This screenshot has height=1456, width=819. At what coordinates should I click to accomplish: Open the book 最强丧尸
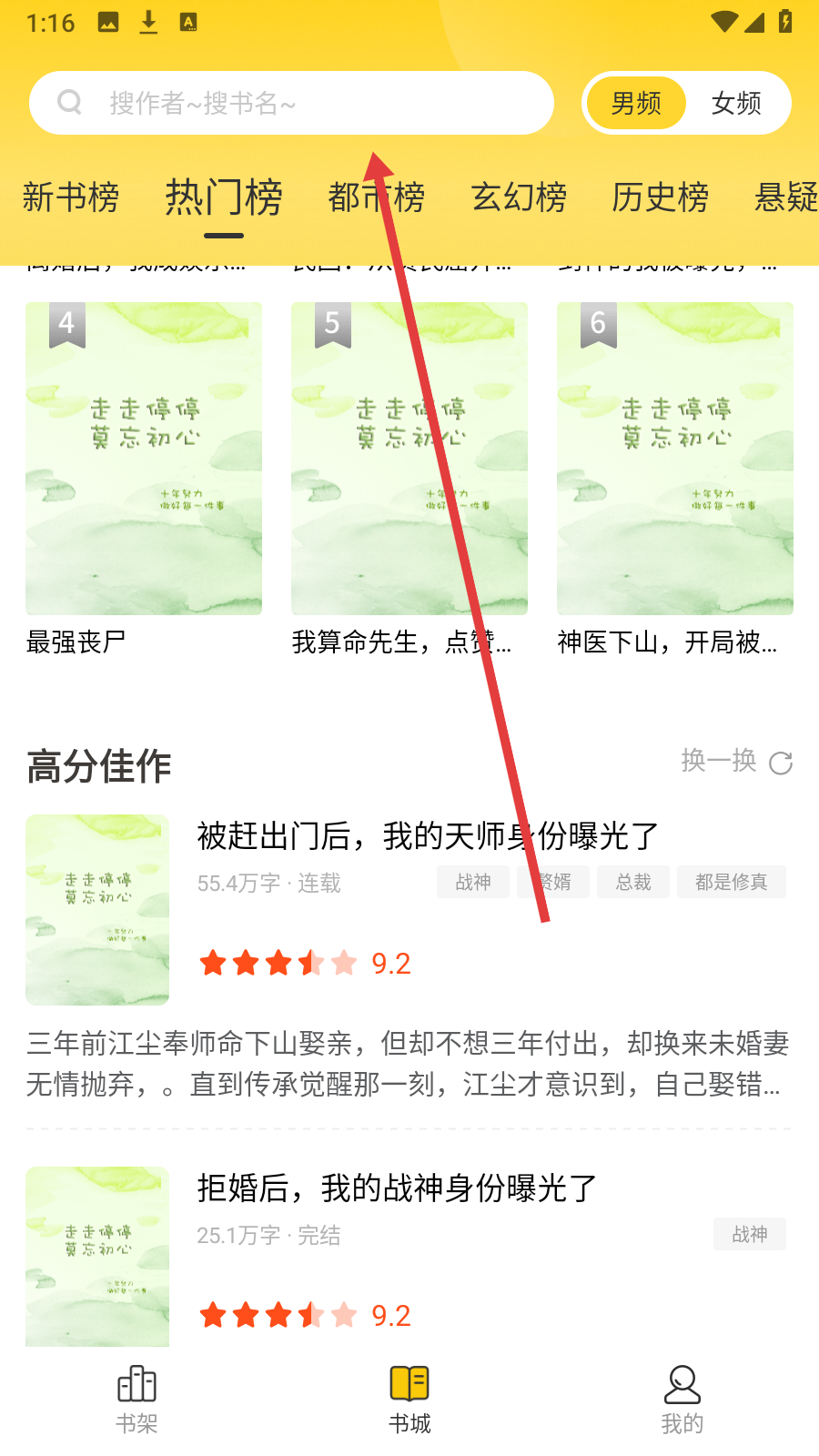(144, 460)
